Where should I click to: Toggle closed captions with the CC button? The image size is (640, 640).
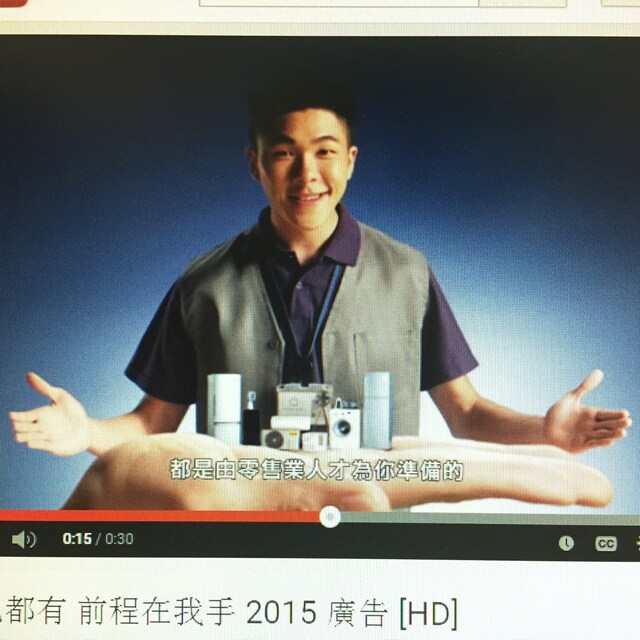(606, 543)
